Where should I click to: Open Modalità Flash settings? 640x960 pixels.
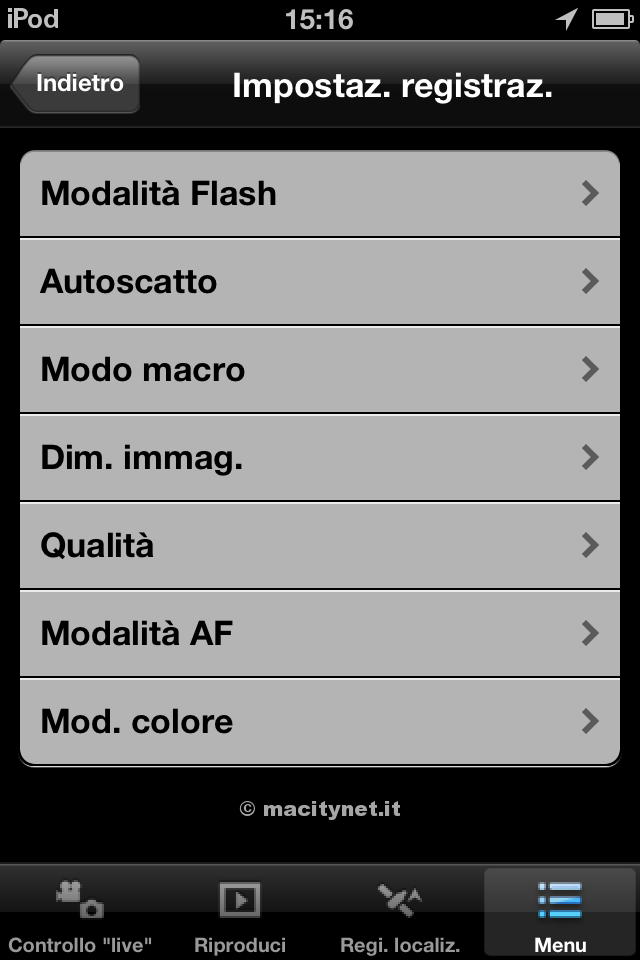320,194
